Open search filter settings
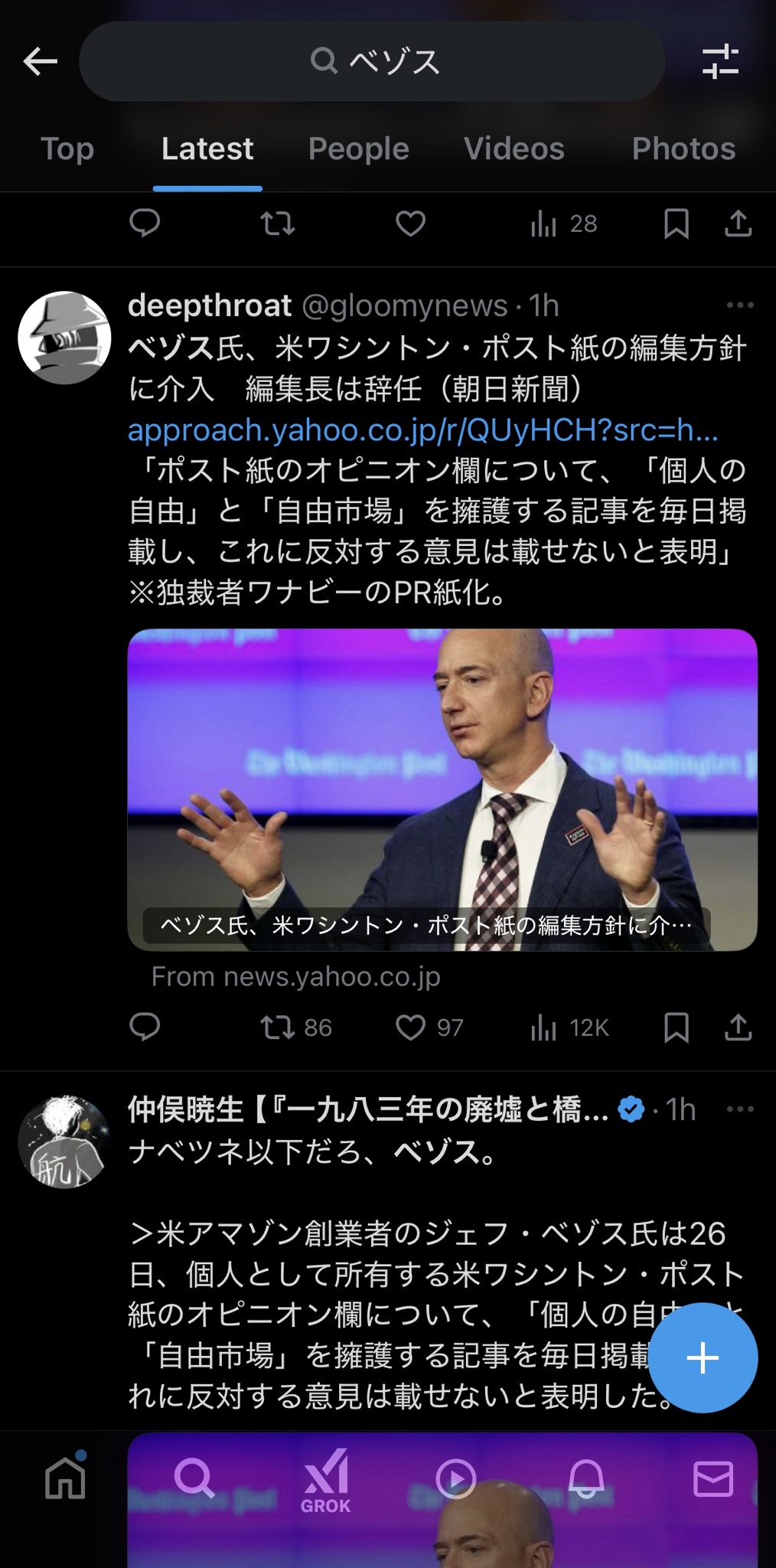 (720, 62)
